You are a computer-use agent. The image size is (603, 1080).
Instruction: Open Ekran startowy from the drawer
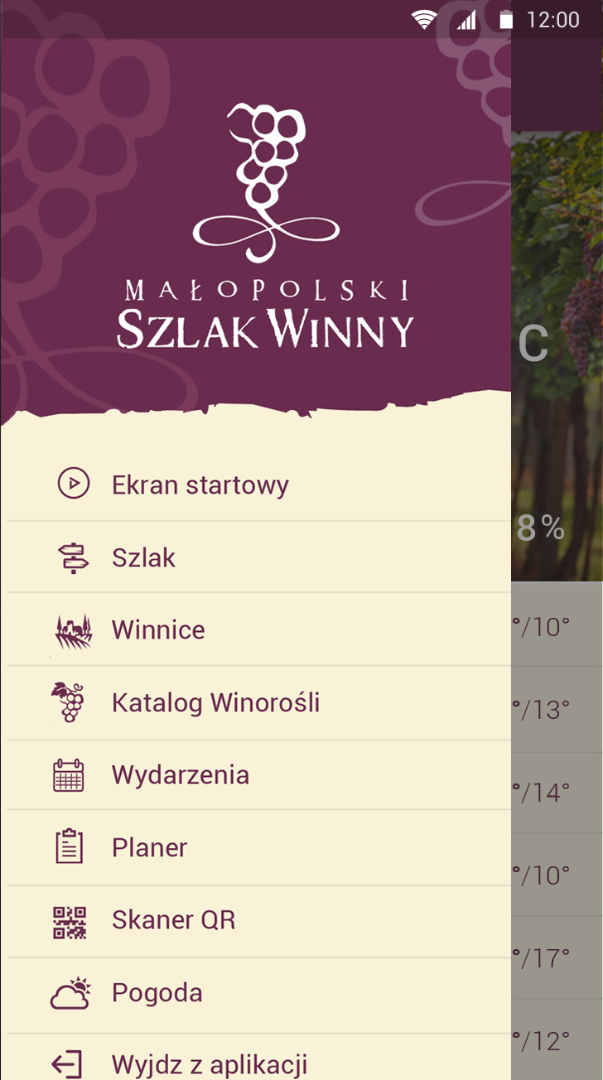(200, 485)
